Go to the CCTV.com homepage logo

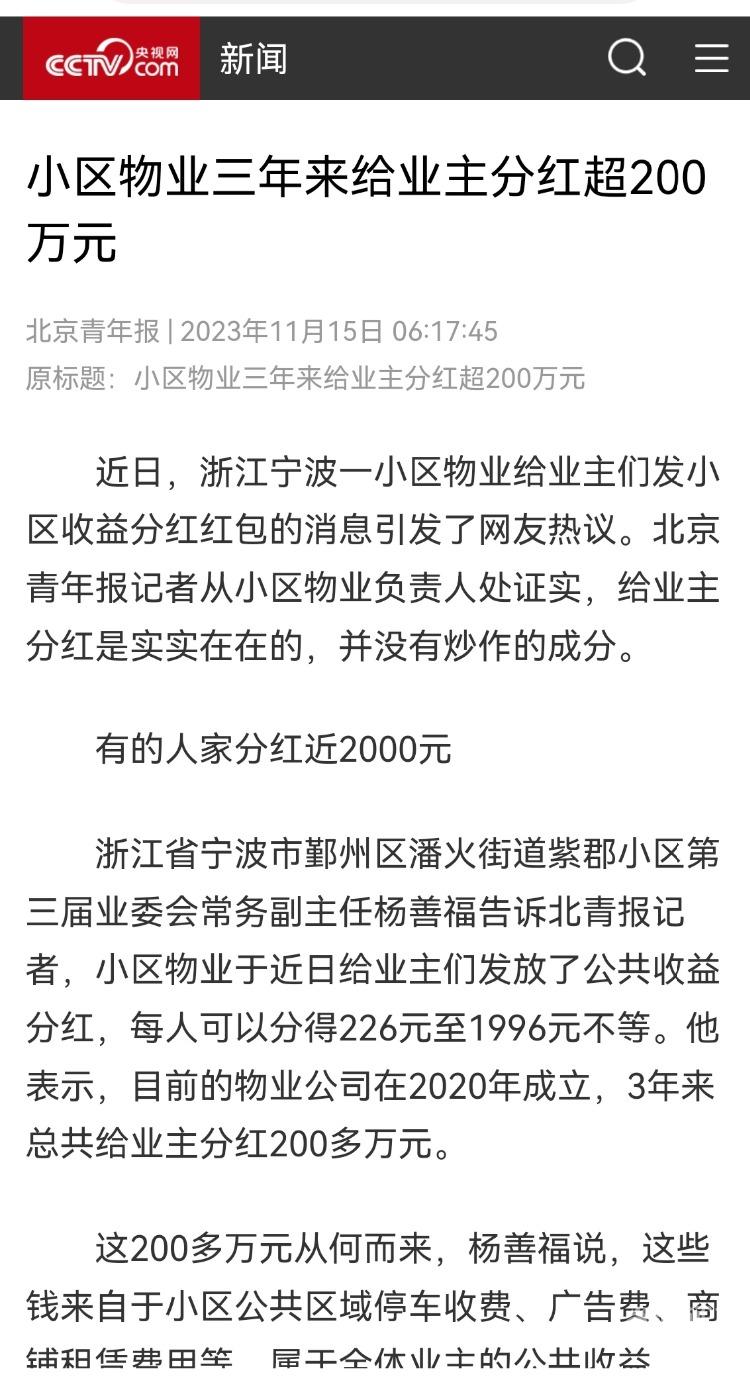click(x=112, y=58)
